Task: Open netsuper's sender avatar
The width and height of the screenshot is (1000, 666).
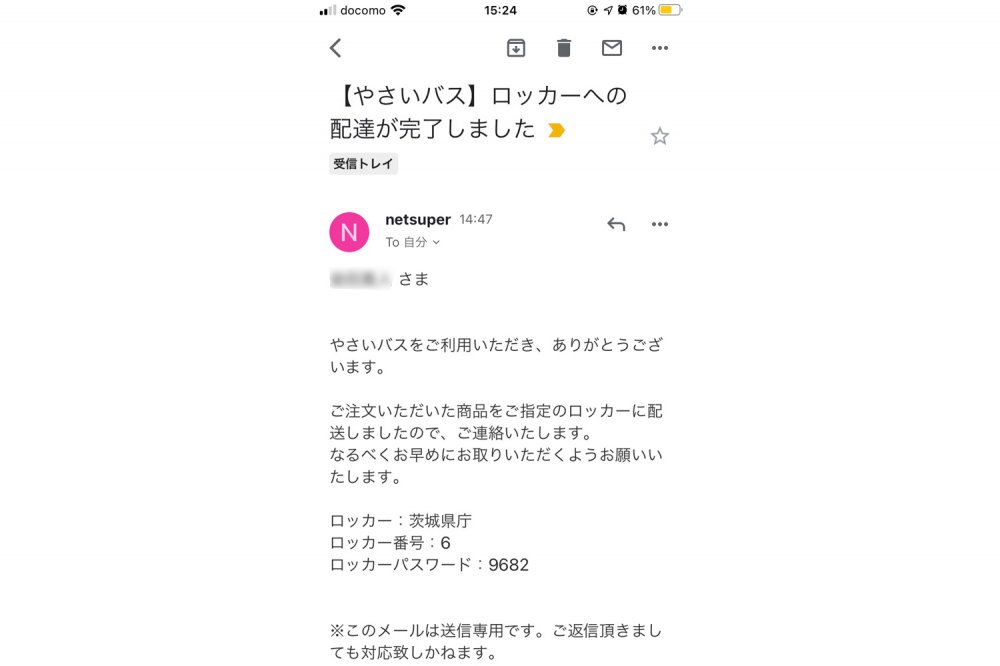Action: (349, 232)
